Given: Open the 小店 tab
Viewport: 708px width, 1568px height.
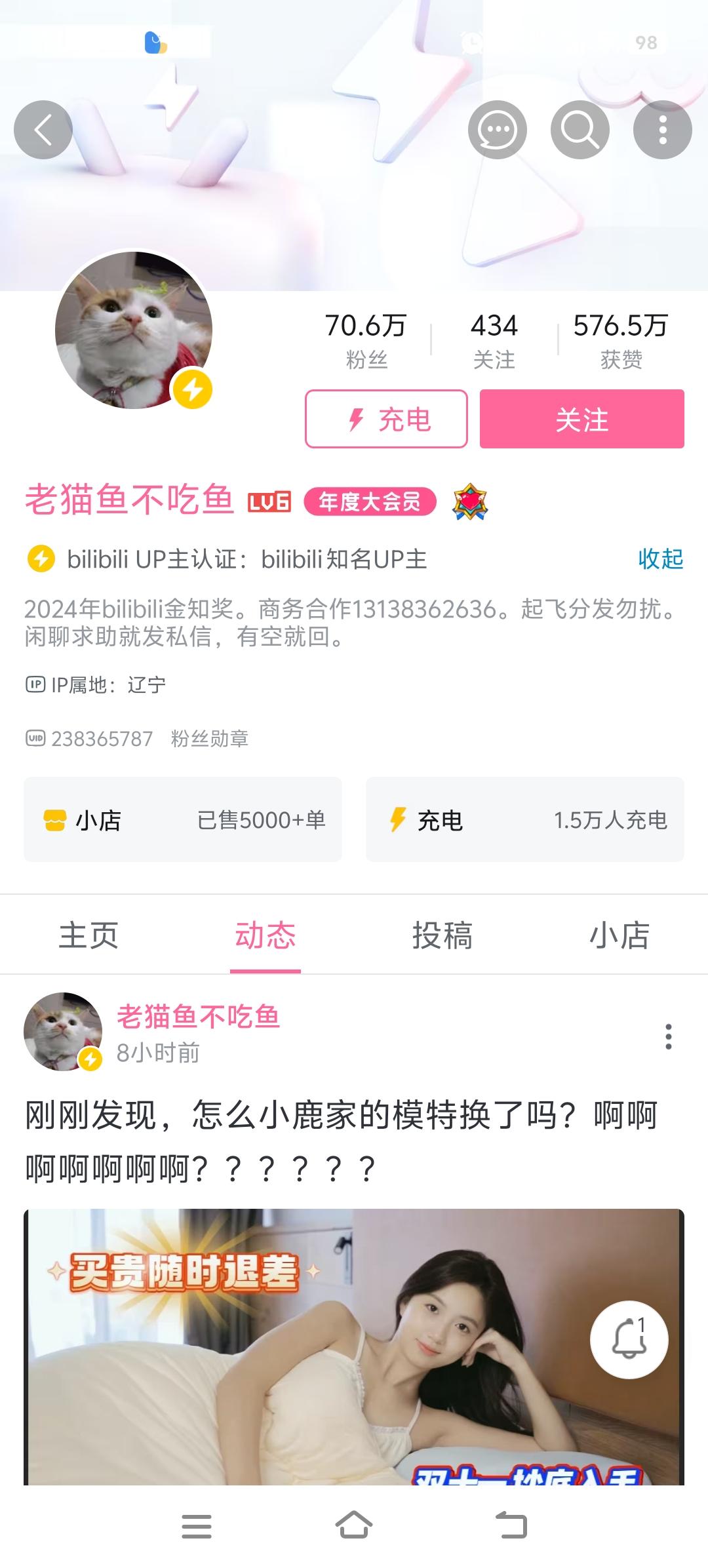Looking at the screenshot, I should [619, 935].
